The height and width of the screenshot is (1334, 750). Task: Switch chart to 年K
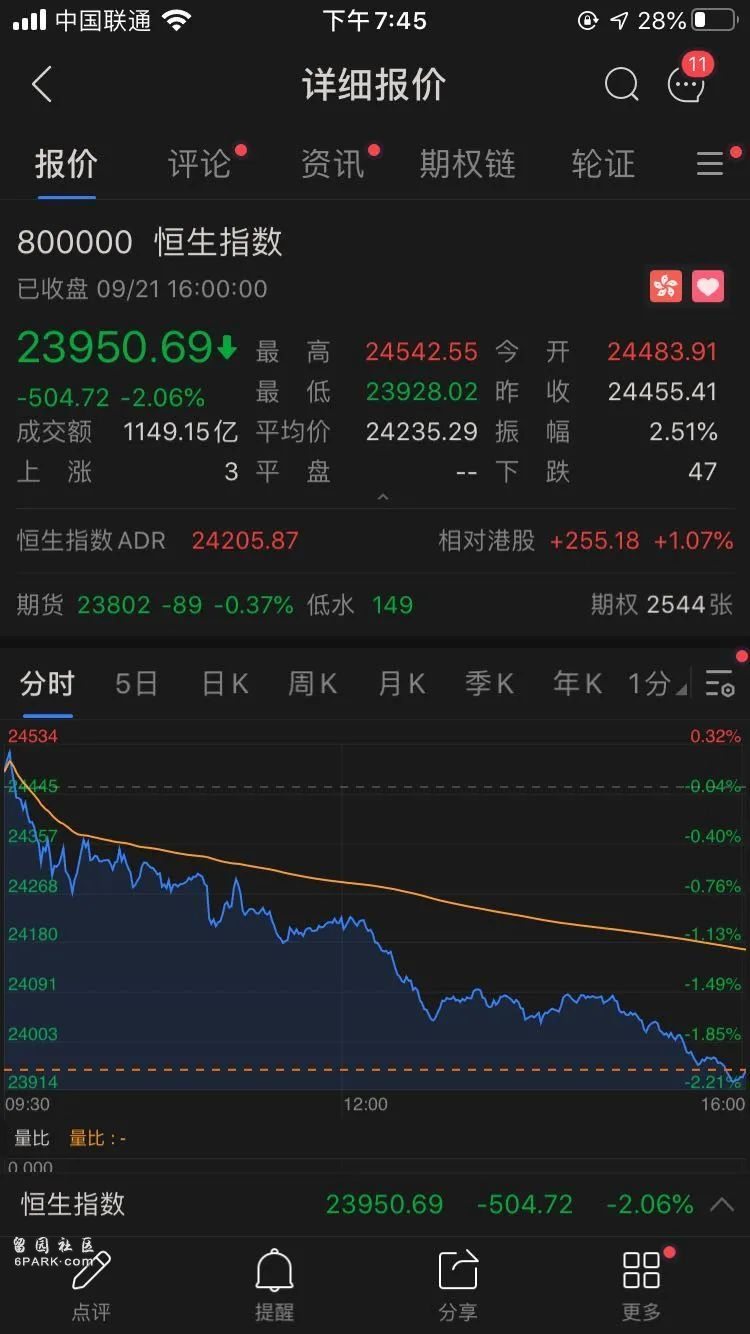click(x=577, y=684)
